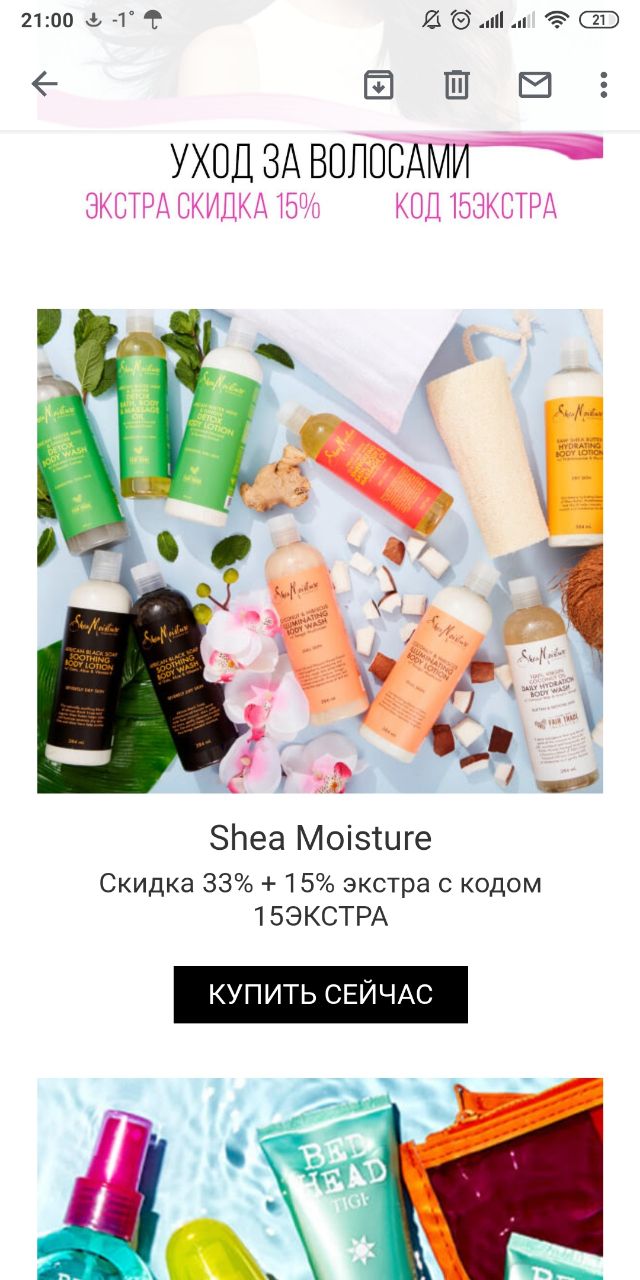
Task: Delete this email with the trash icon
Action: coord(456,84)
